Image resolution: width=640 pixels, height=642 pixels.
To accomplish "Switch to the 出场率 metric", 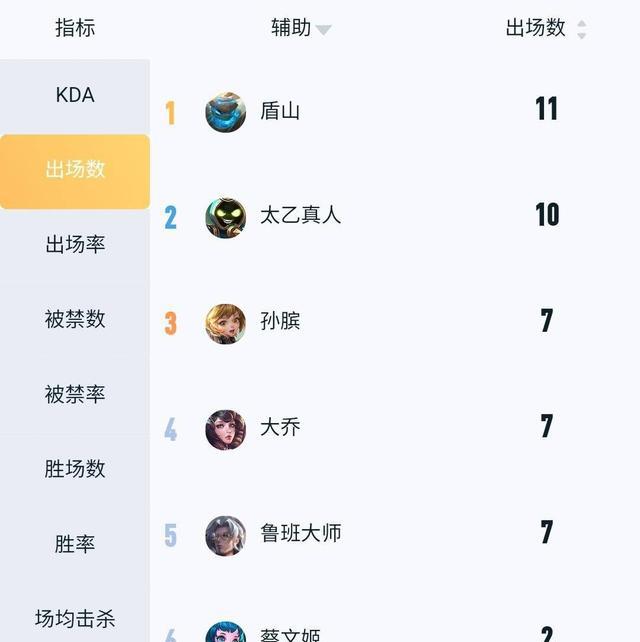I will pyautogui.click(x=75, y=245).
